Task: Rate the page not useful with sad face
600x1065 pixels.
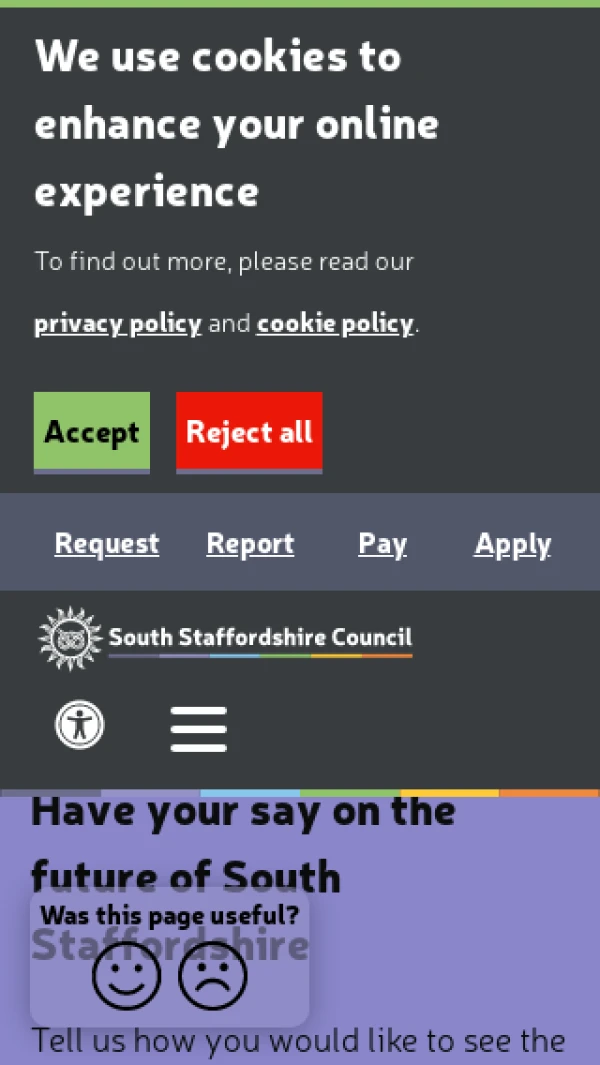Action: pos(213,975)
